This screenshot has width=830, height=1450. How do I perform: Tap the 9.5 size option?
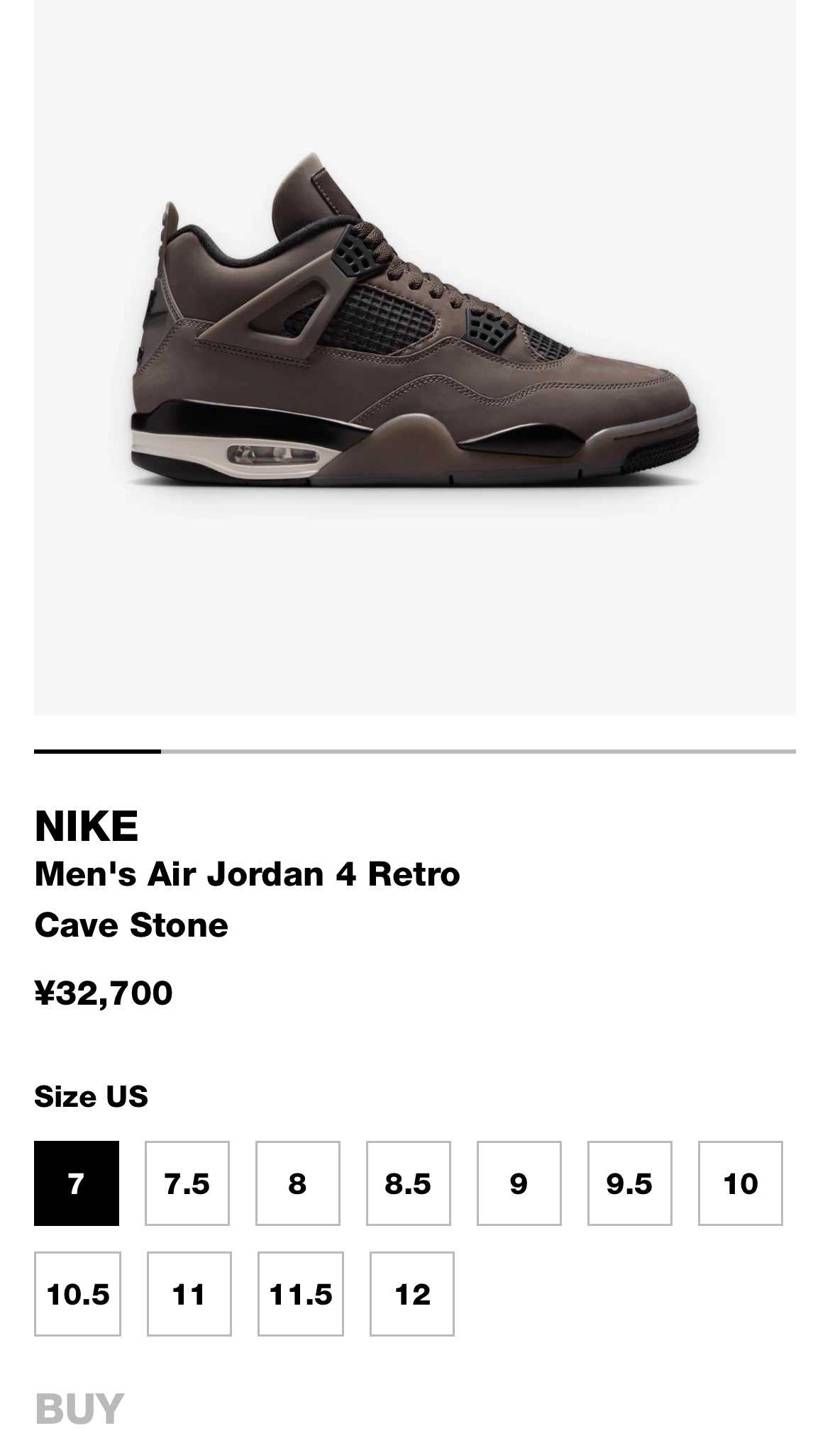629,1183
